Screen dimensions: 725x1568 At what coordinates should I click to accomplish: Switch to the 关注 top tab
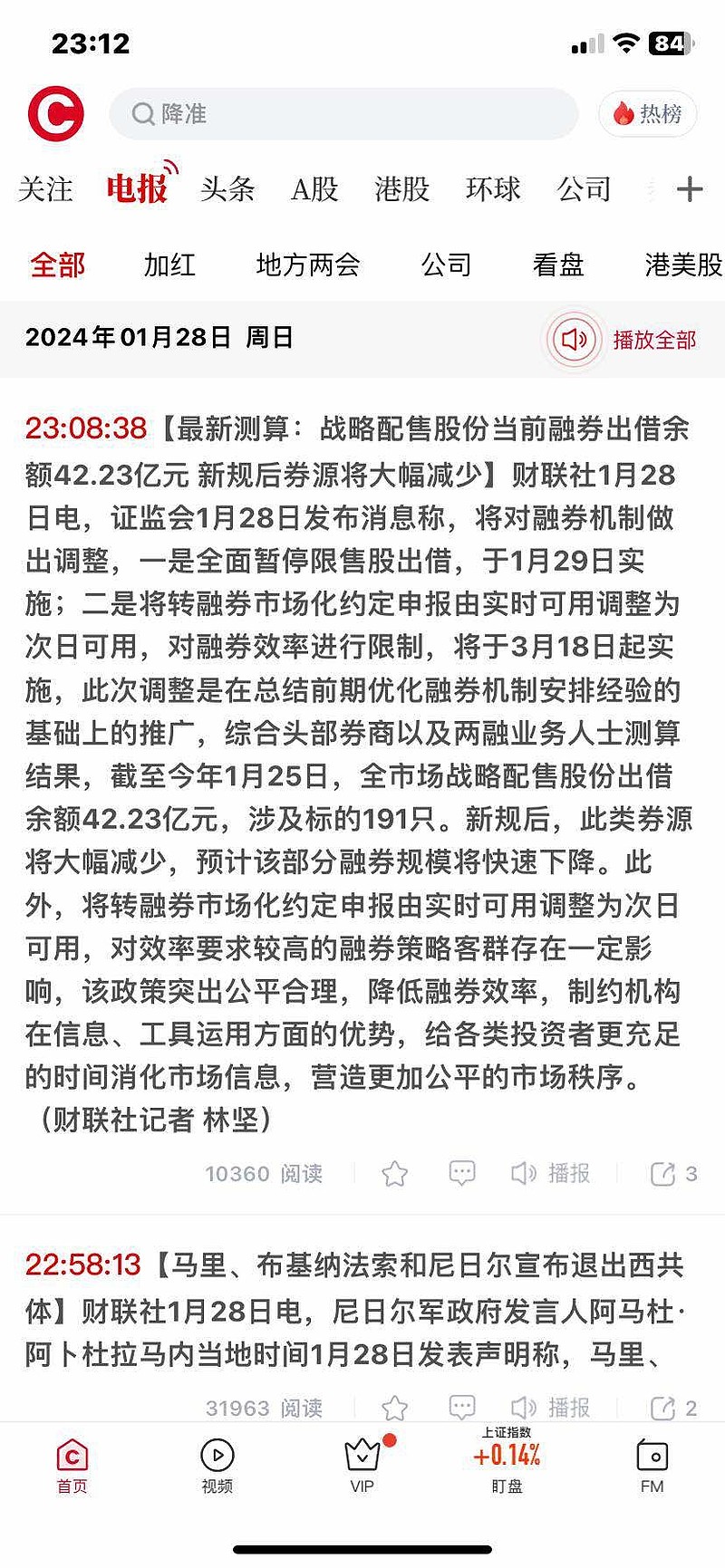(x=45, y=189)
